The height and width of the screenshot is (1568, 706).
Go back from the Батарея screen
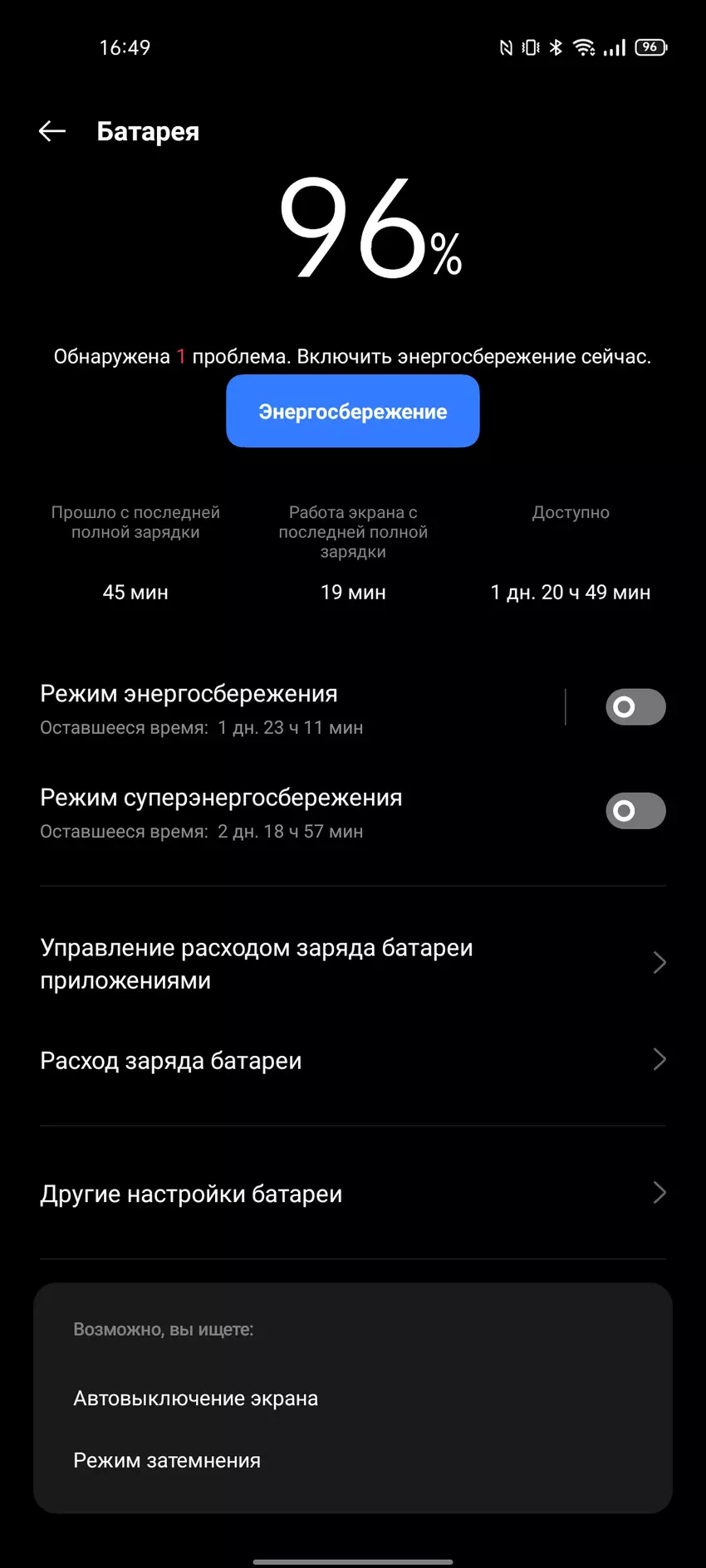pyautogui.click(x=52, y=131)
